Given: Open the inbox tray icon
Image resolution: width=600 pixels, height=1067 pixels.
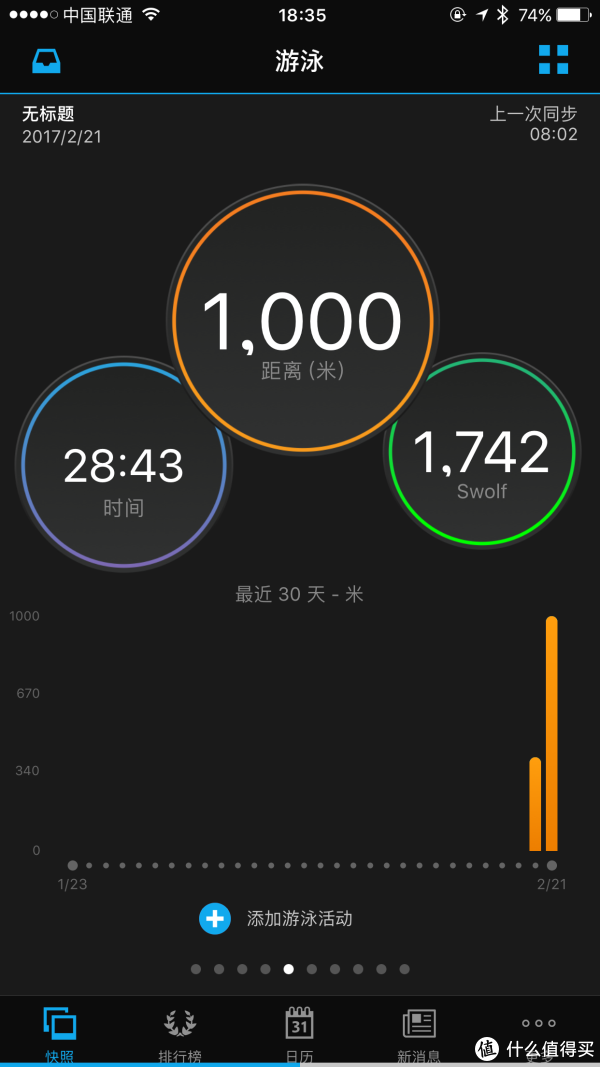Looking at the screenshot, I should pyautogui.click(x=46, y=61).
